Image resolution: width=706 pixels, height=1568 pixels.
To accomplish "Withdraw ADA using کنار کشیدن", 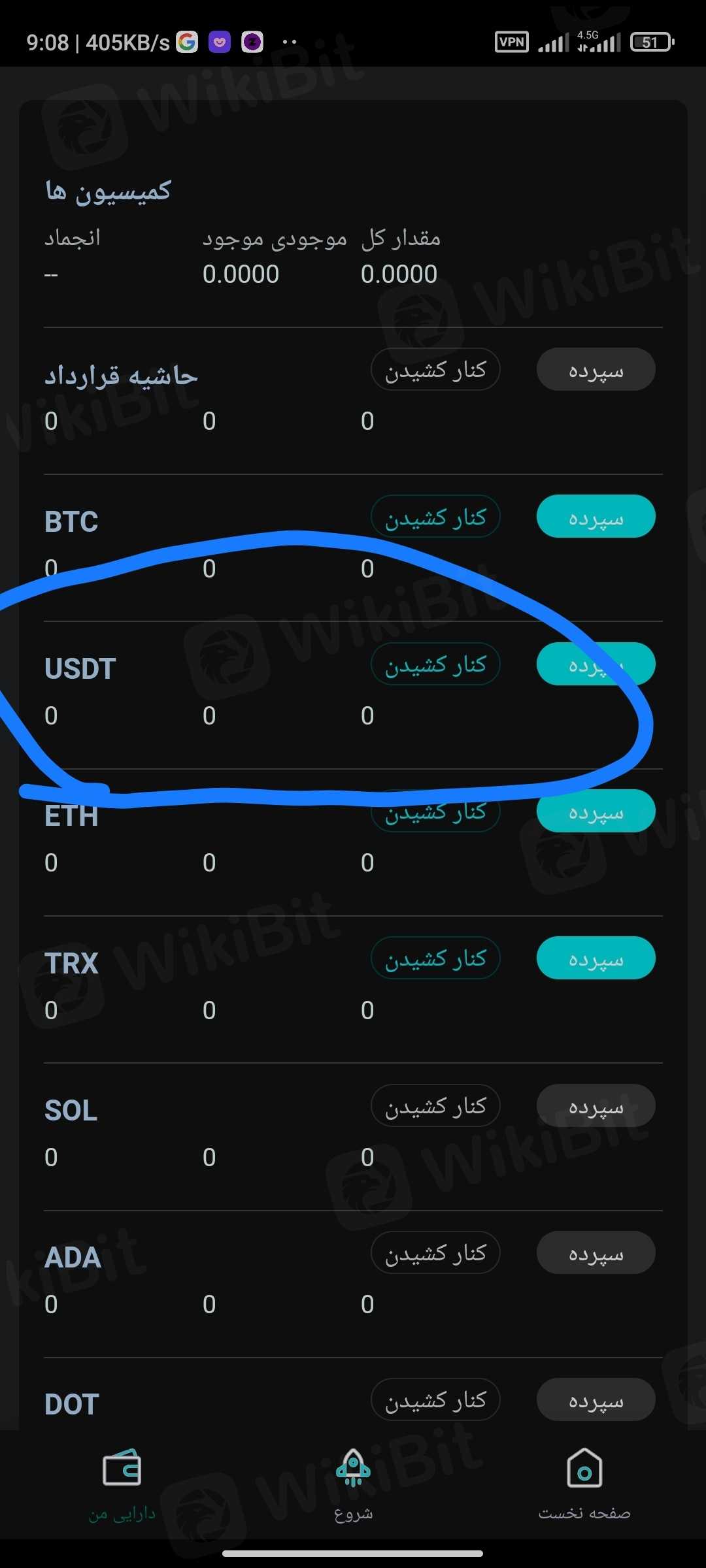I will [x=435, y=1252].
